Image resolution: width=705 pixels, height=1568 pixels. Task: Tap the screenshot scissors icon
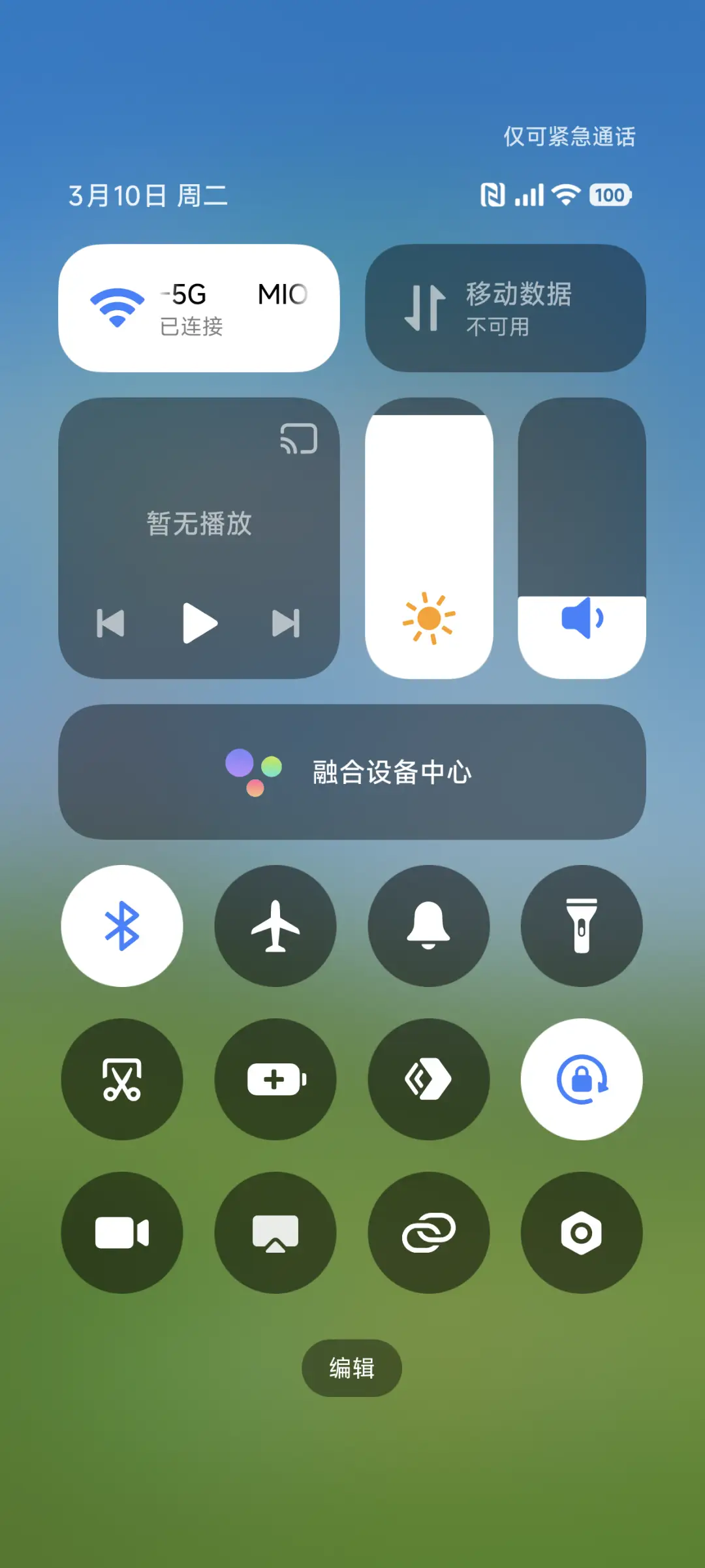(x=121, y=1080)
